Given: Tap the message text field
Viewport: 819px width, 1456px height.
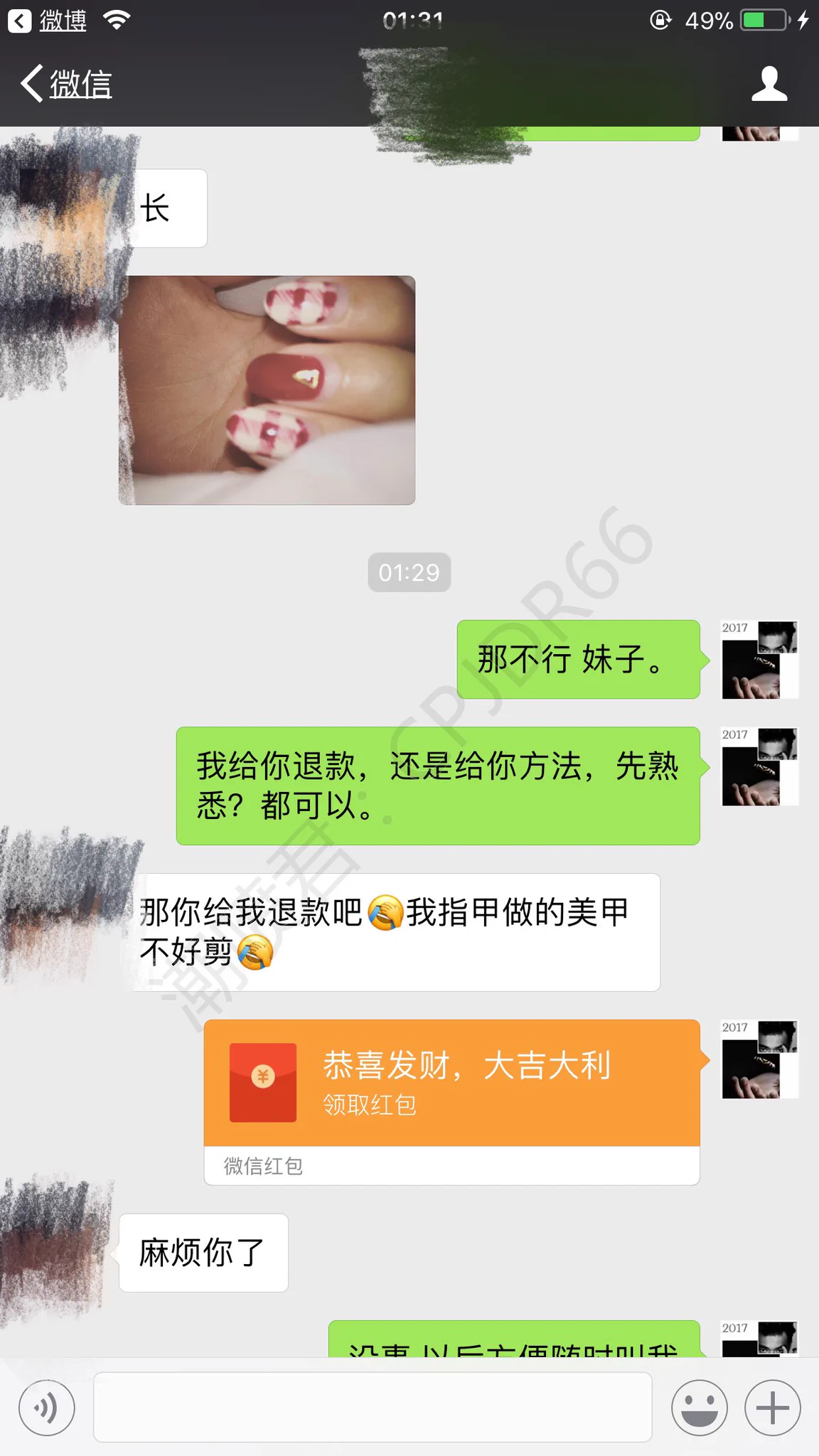Looking at the screenshot, I should pyautogui.click(x=373, y=1407).
